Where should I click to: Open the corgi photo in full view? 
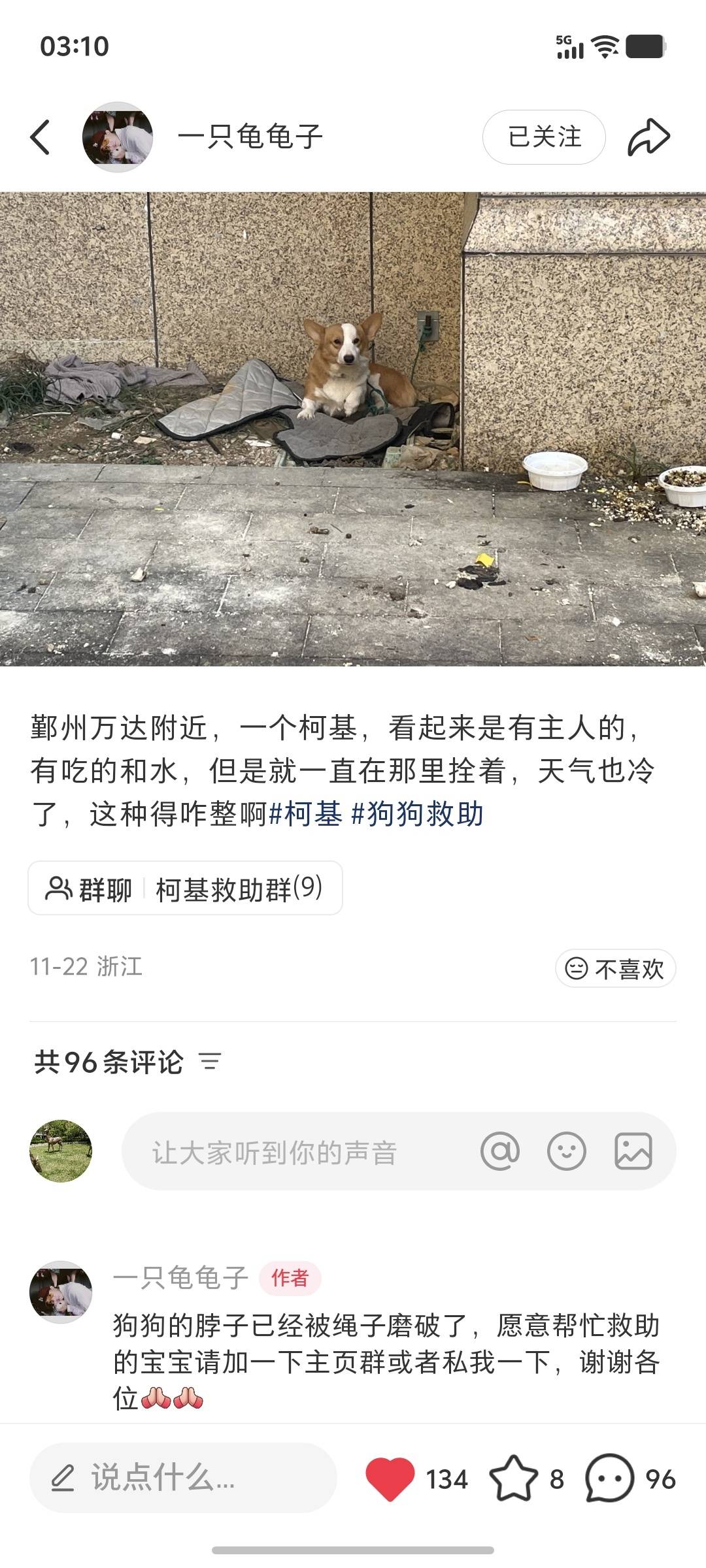(353, 429)
